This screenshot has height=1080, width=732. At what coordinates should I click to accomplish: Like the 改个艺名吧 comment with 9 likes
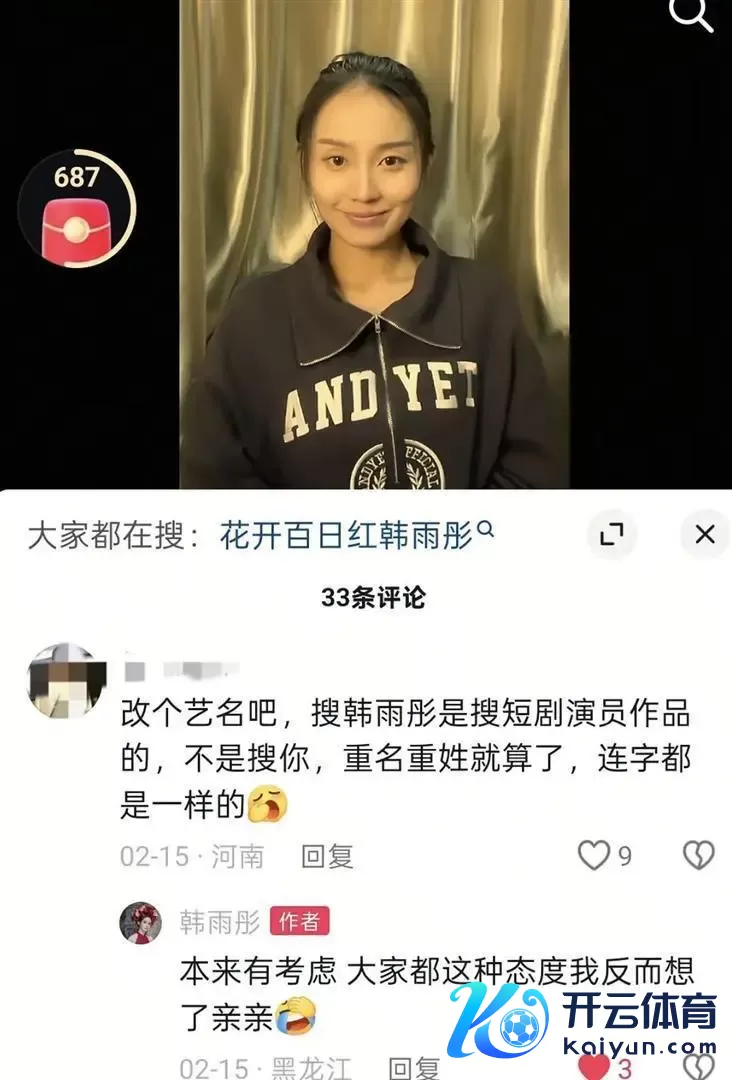(595, 855)
